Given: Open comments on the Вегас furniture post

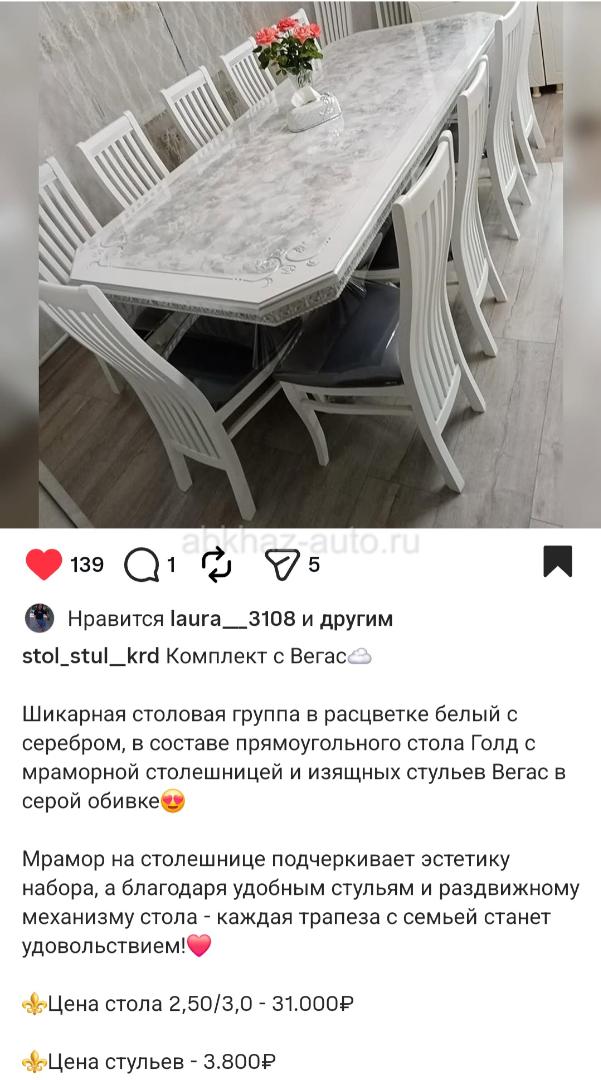Looking at the screenshot, I should (141, 565).
